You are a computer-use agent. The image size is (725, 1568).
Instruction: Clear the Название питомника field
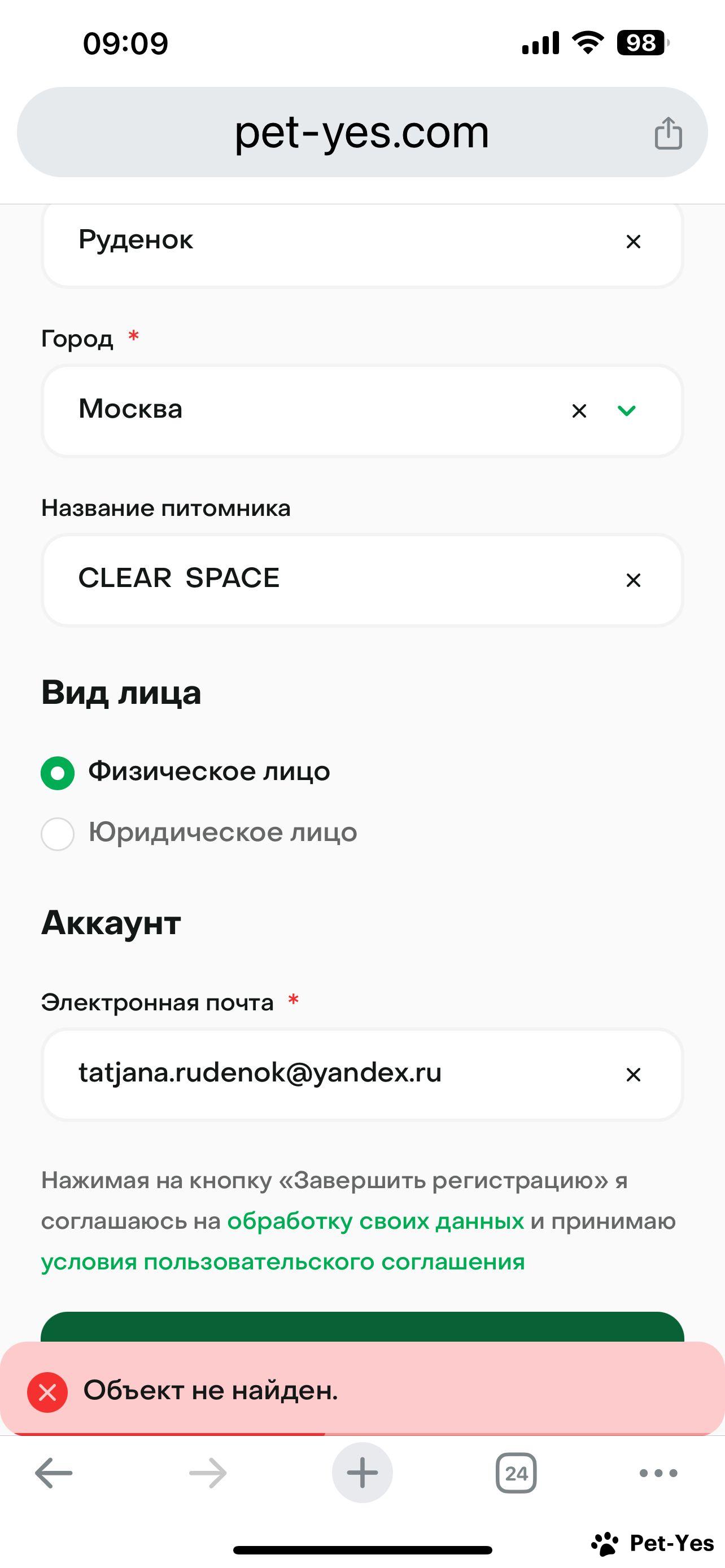(633, 580)
